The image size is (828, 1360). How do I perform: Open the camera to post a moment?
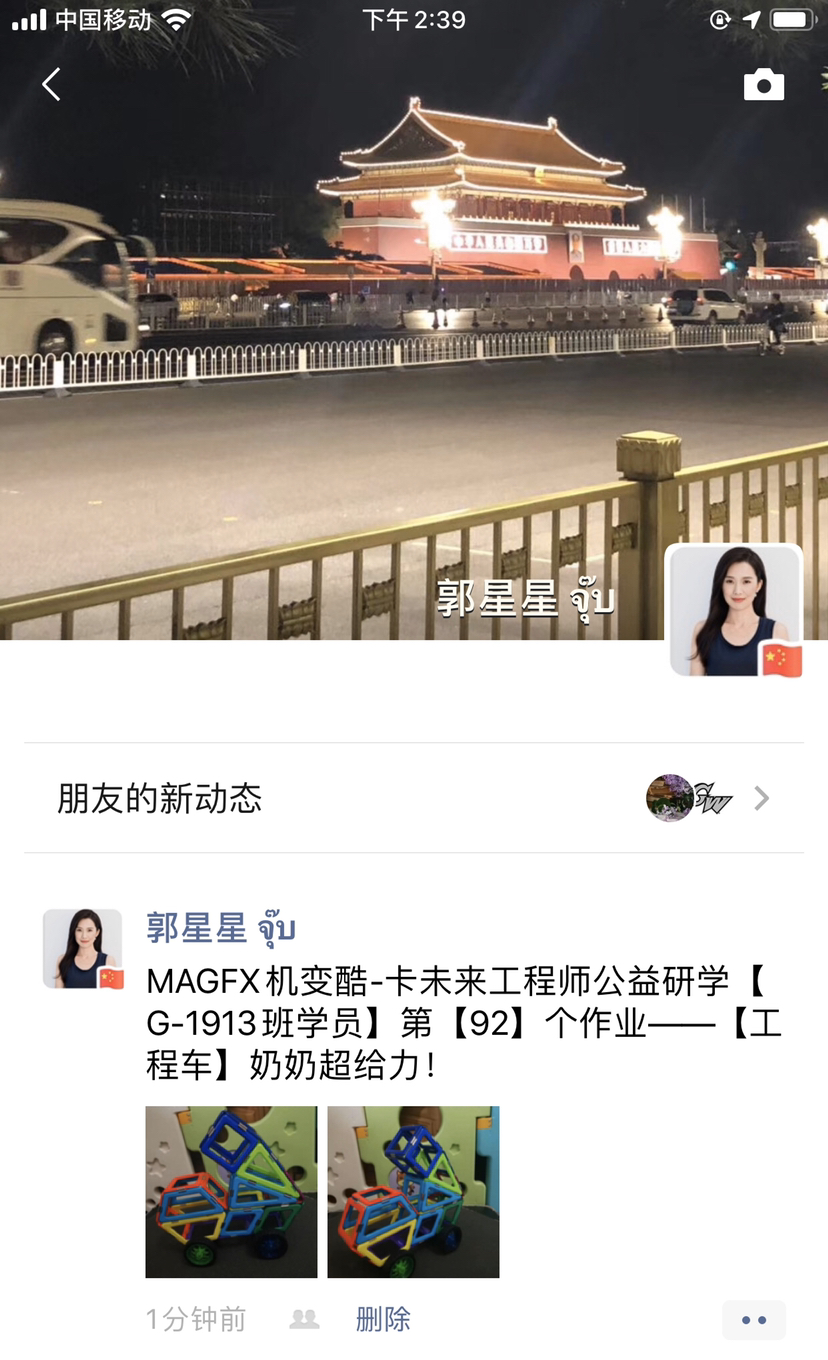(764, 86)
